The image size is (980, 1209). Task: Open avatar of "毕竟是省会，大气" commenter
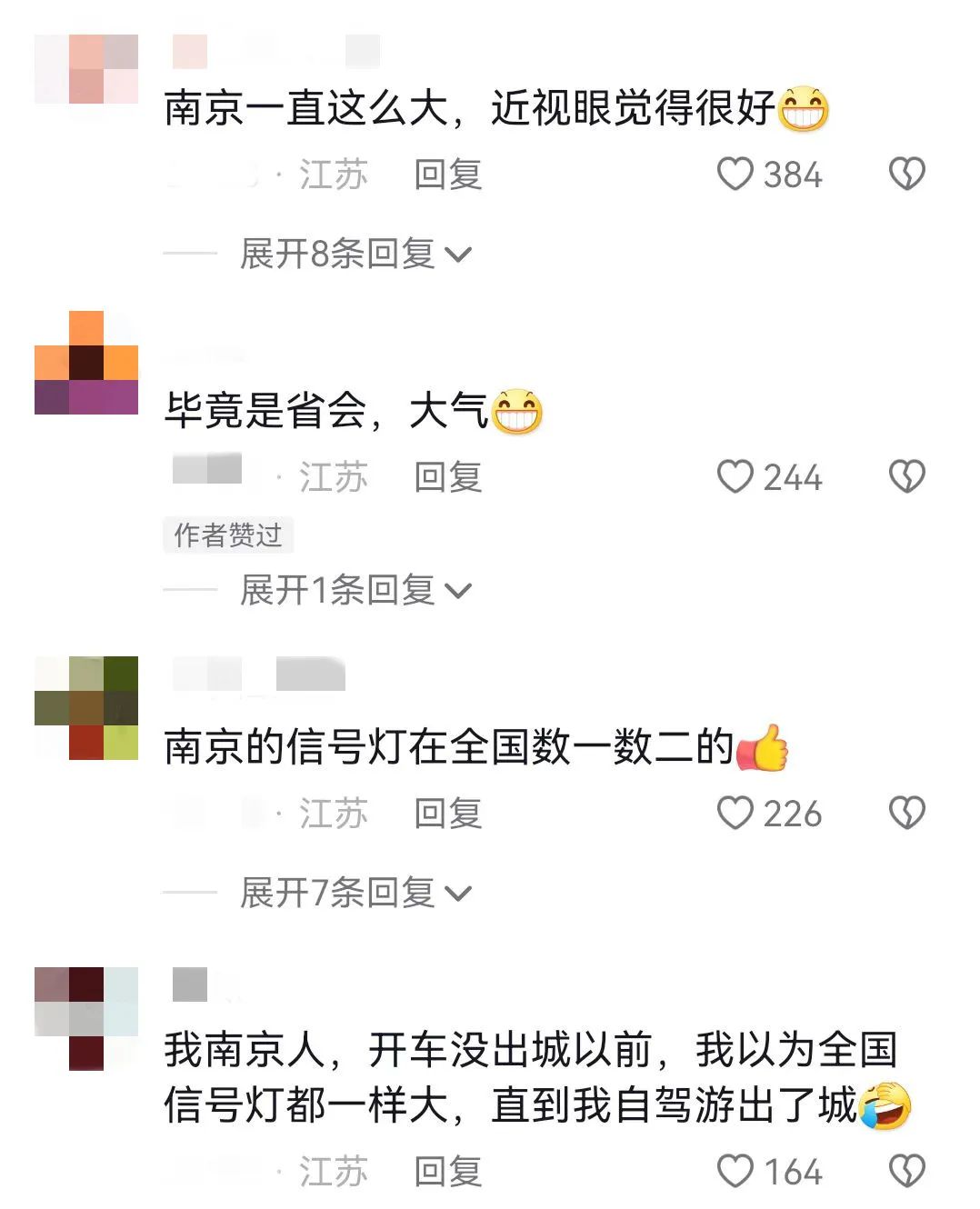[86, 363]
